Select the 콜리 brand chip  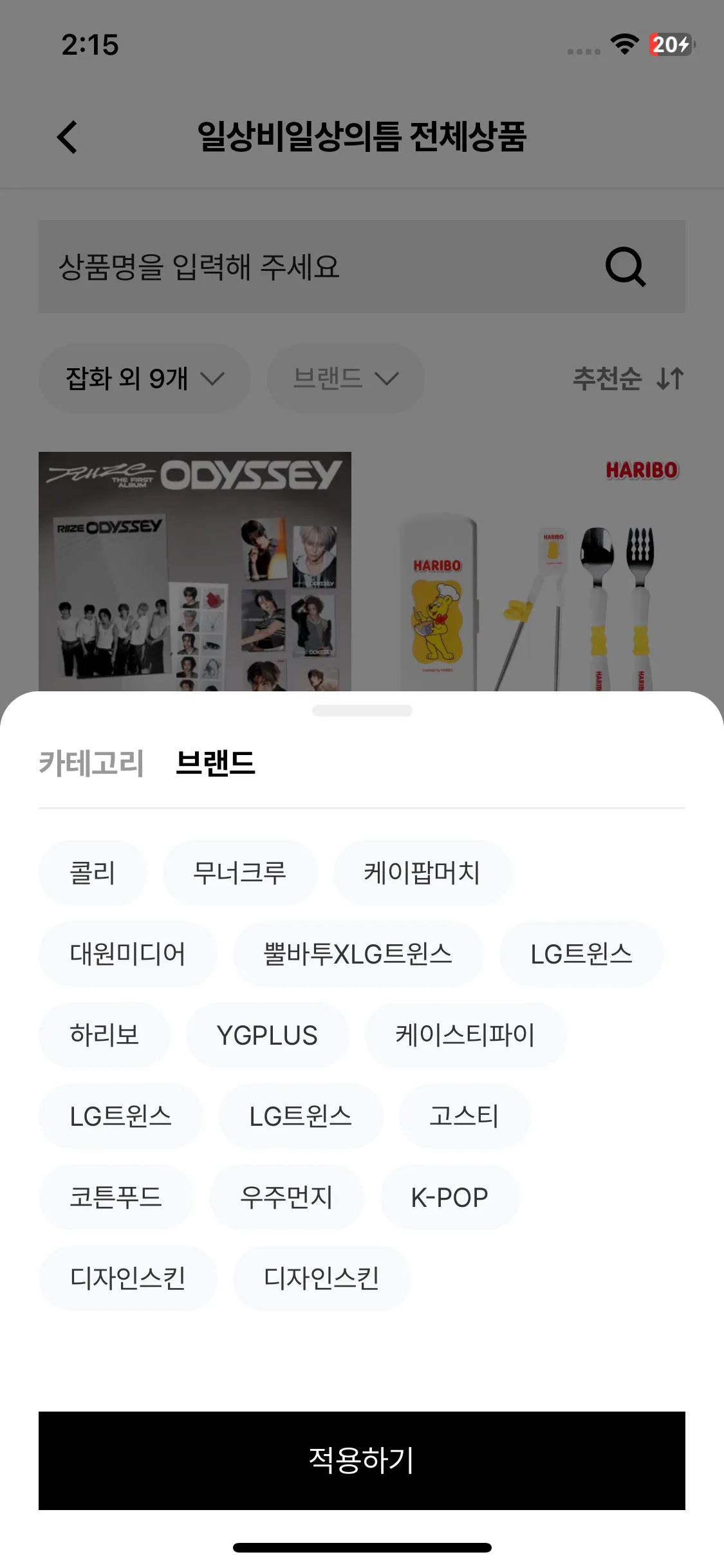(x=93, y=873)
